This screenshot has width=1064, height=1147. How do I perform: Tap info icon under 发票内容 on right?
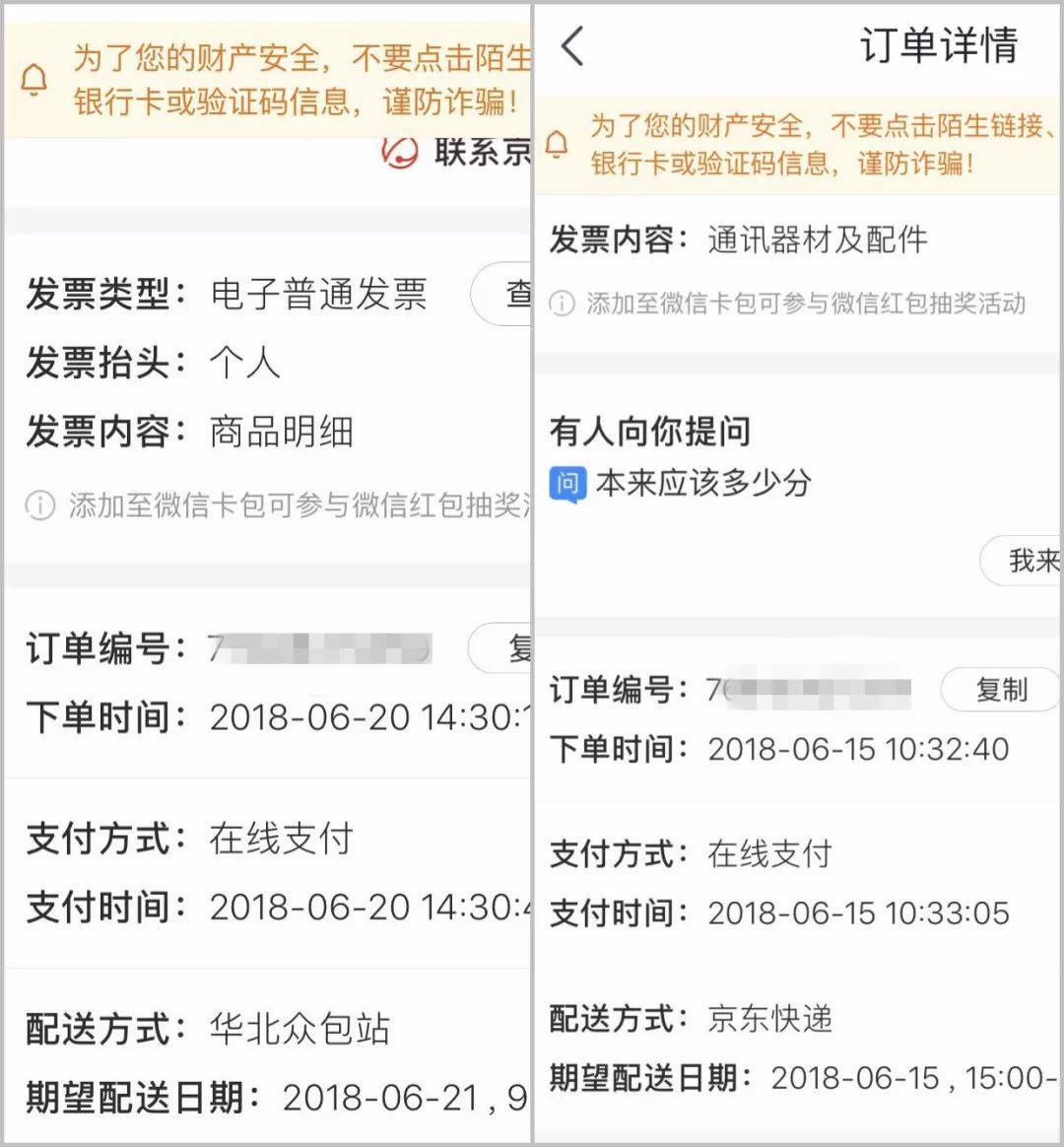click(561, 305)
